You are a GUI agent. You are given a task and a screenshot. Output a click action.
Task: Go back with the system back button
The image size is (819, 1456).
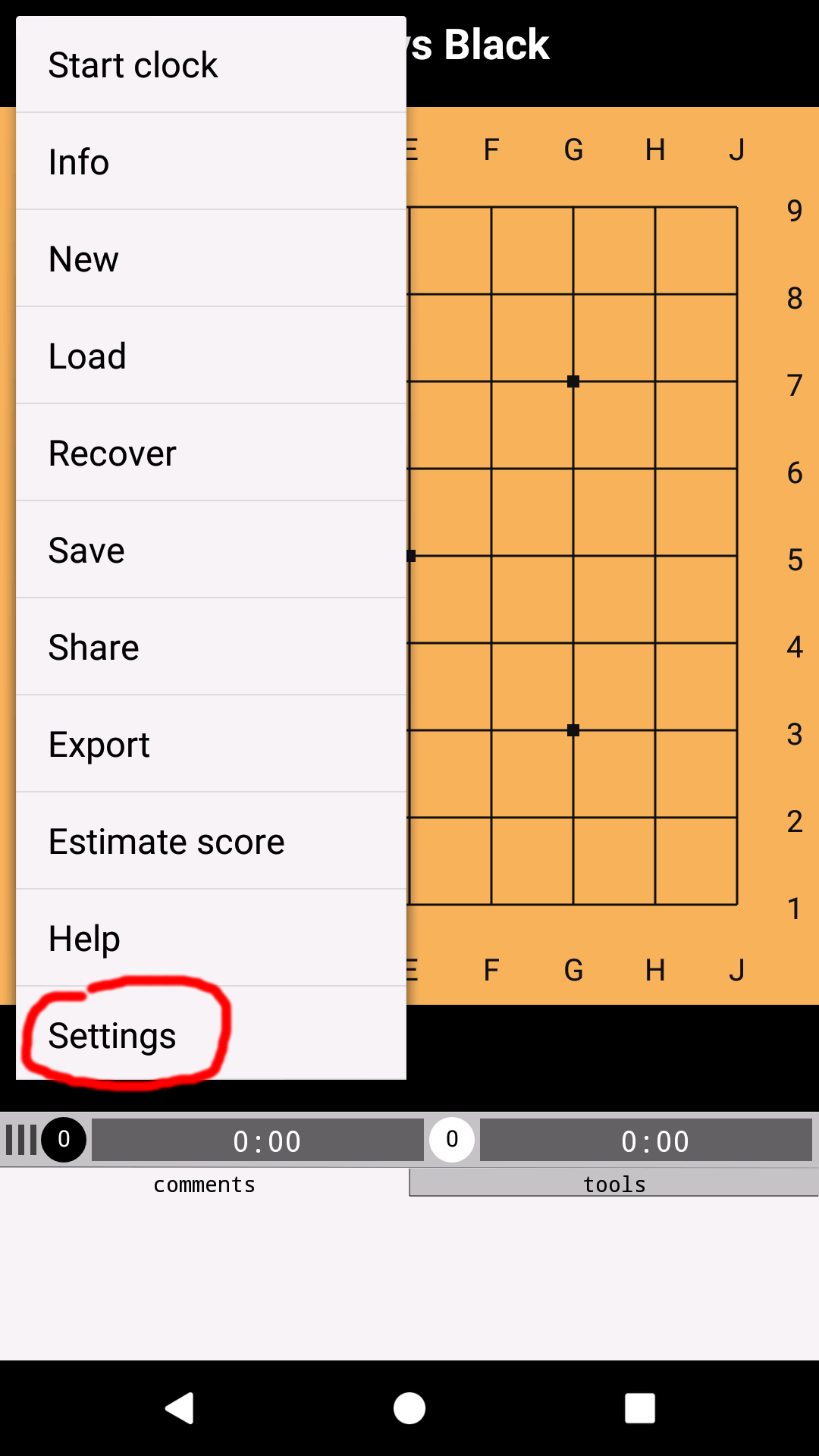coord(180,1408)
